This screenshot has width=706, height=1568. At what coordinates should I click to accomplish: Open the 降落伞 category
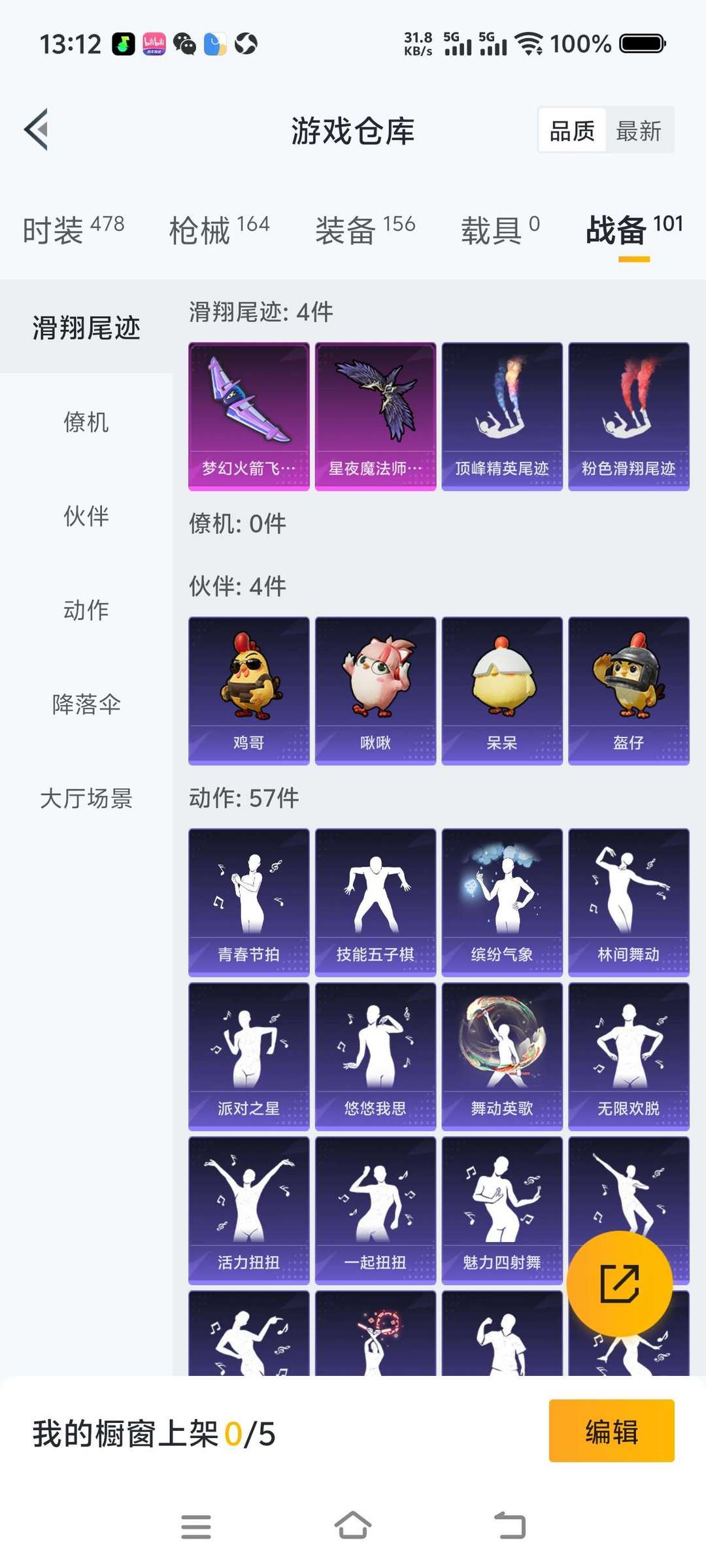pyautogui.click(x=86, y=704)
